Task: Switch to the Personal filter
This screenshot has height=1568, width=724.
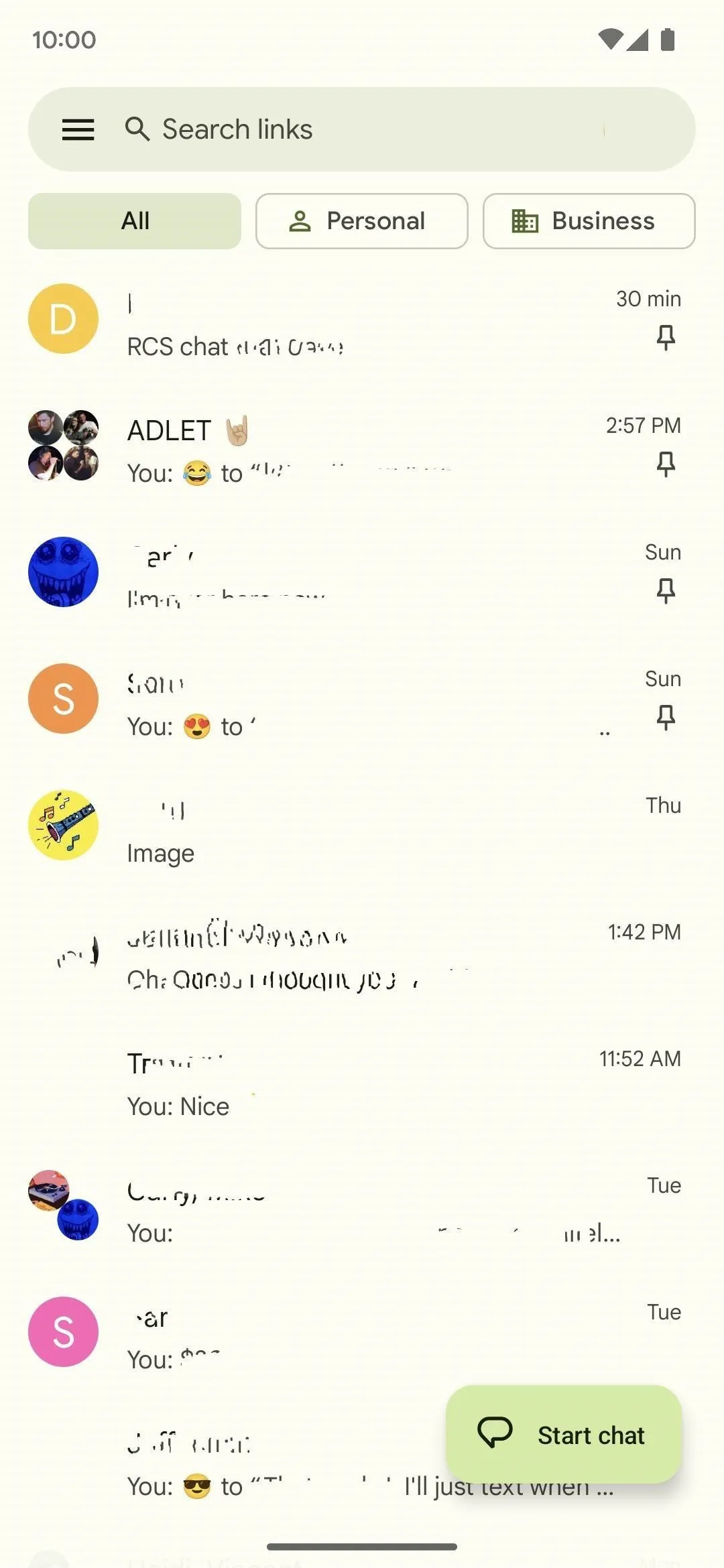Action: click(x=362, y=221)
